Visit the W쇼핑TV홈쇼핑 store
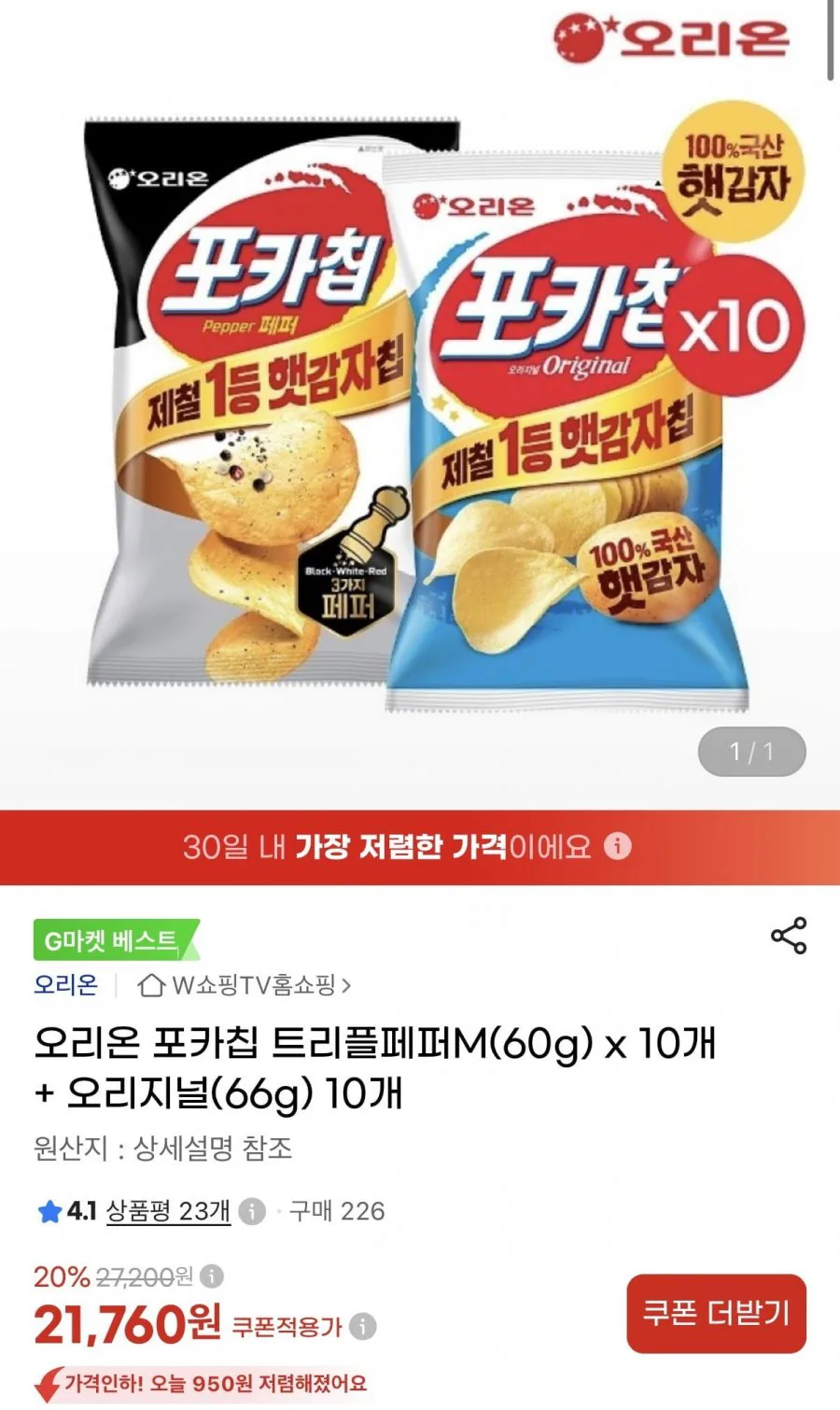 245,984
